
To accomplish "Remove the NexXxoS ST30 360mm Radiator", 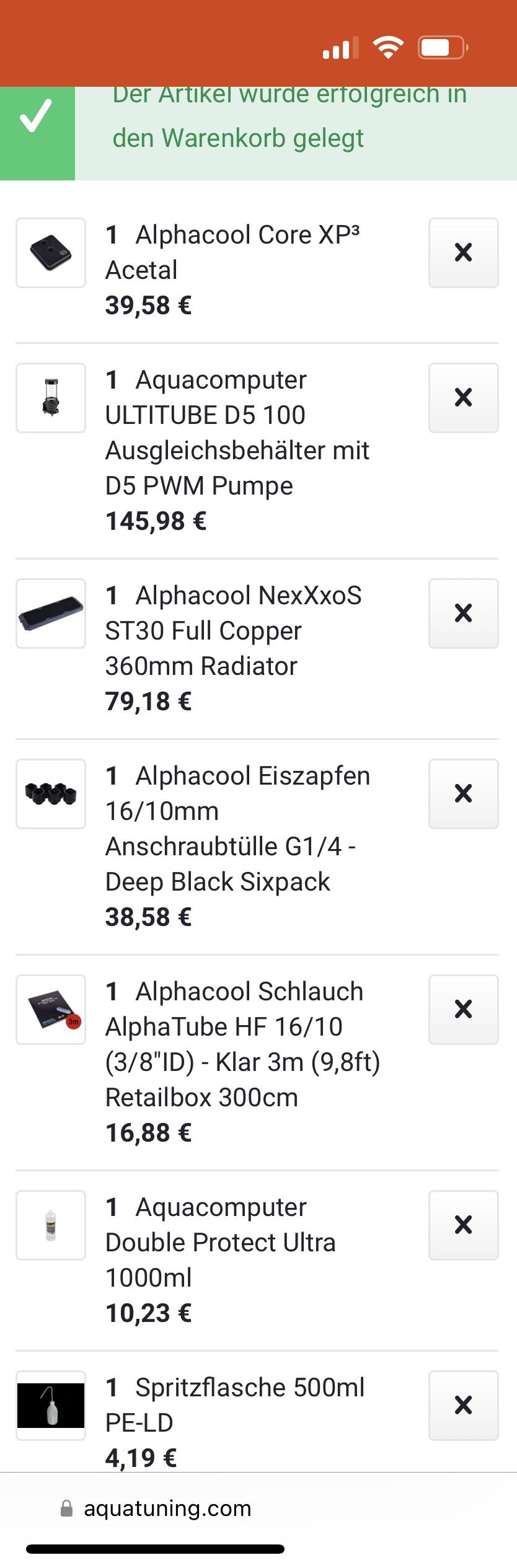I will pos(463,614).
